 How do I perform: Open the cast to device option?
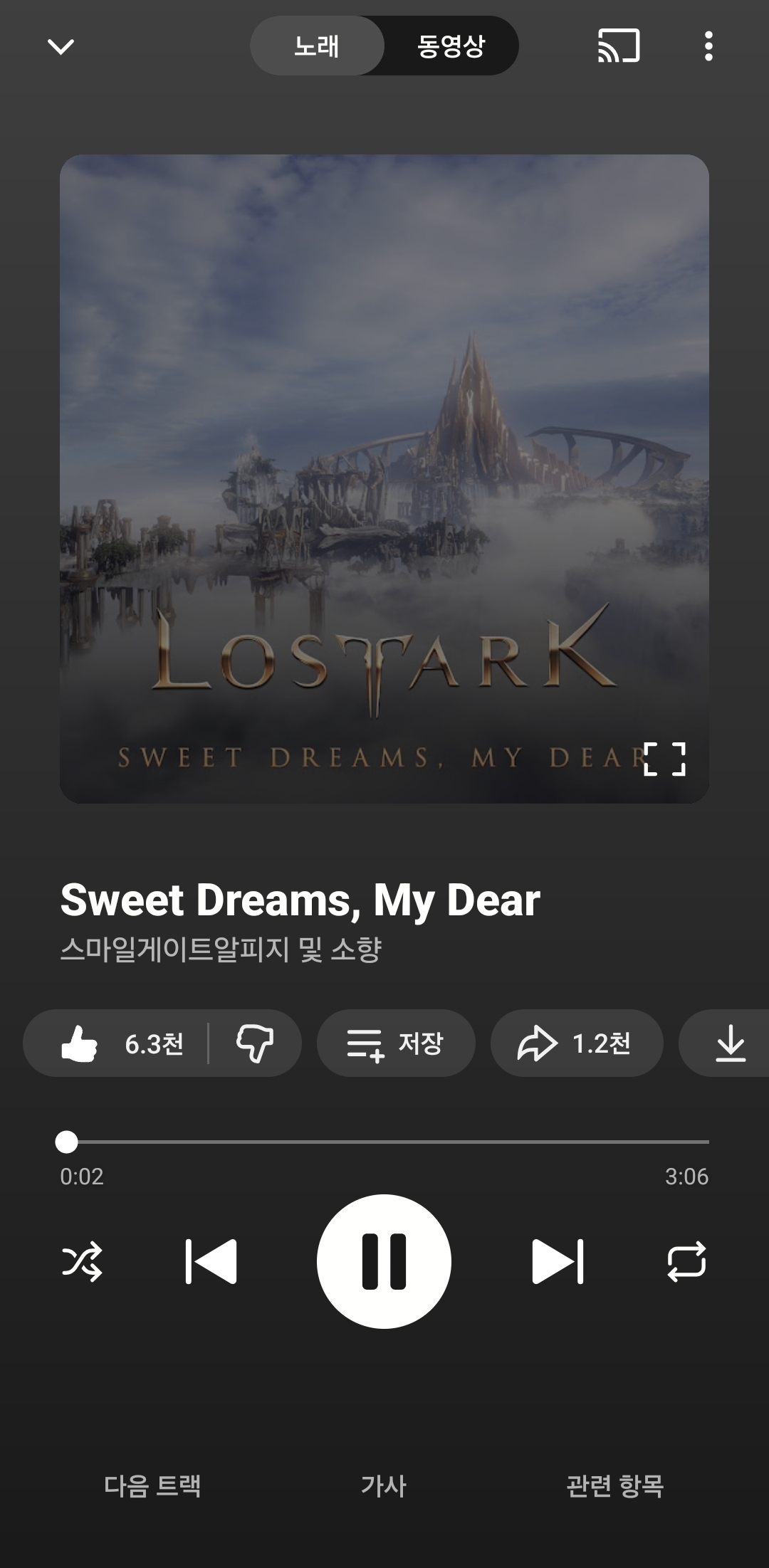618,46
